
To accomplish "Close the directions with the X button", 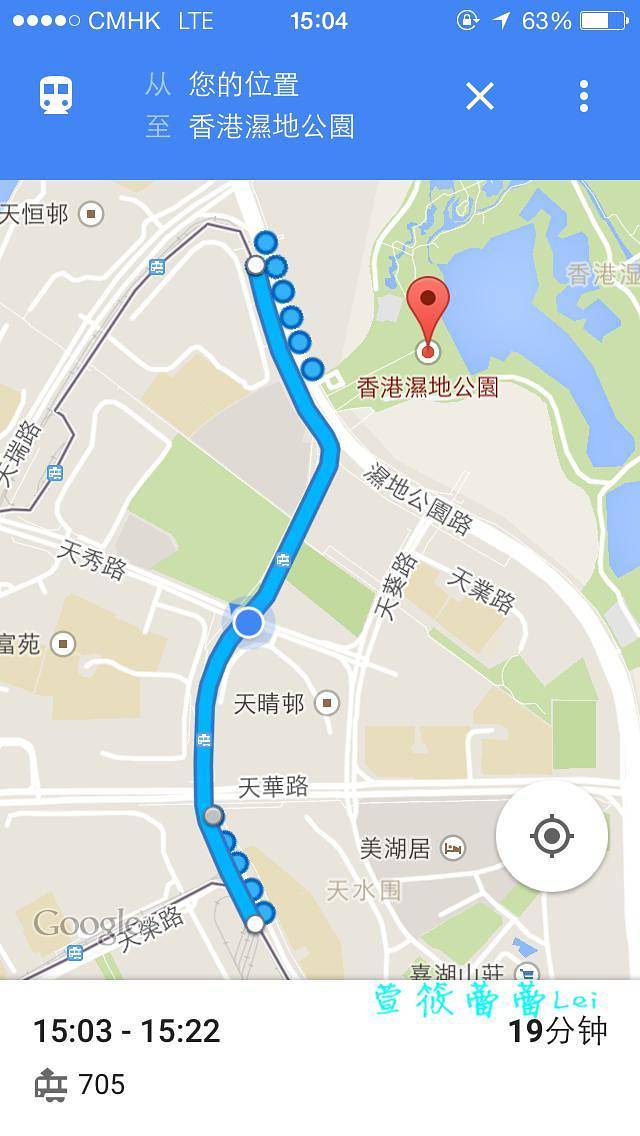I will 480,96.
